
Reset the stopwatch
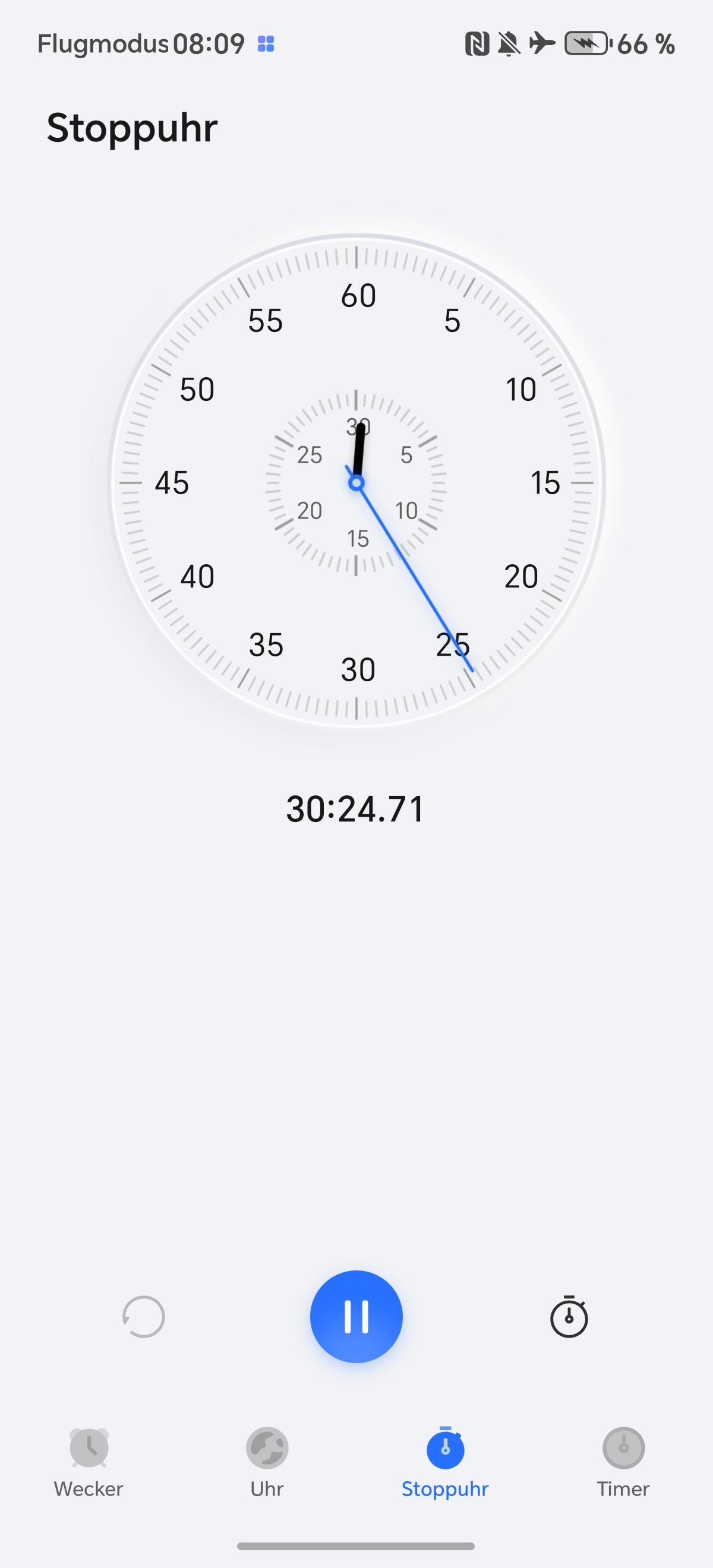pos(144,1317)
